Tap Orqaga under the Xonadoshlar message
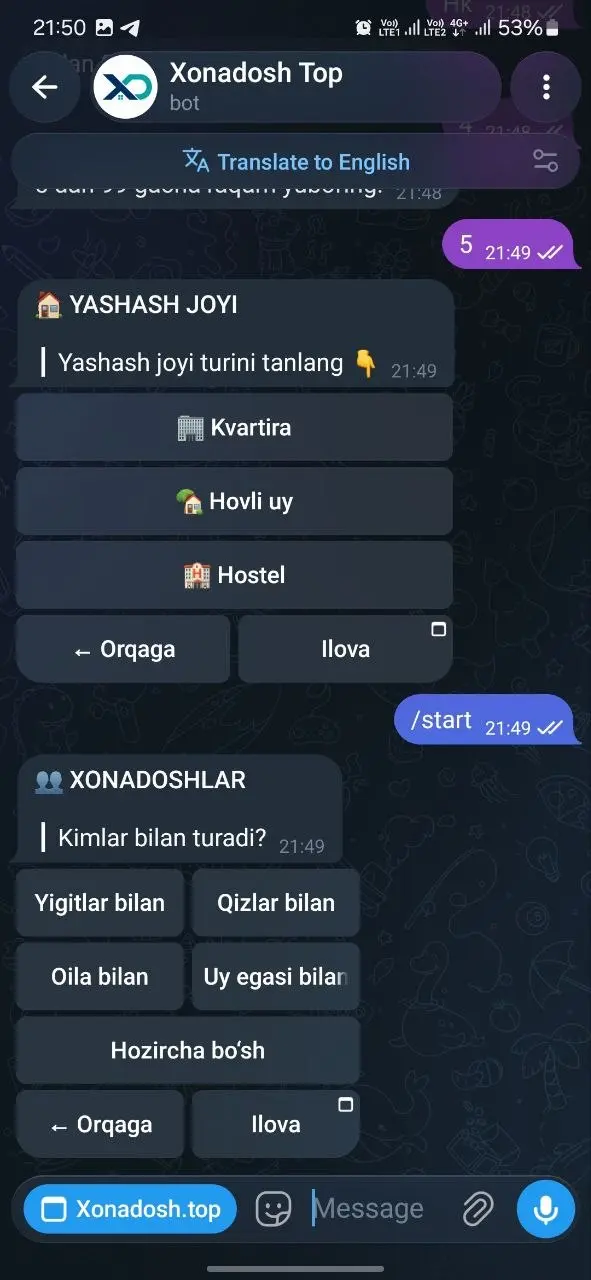The height and width of the screenshot is (1280, 591). point(100,1125)
